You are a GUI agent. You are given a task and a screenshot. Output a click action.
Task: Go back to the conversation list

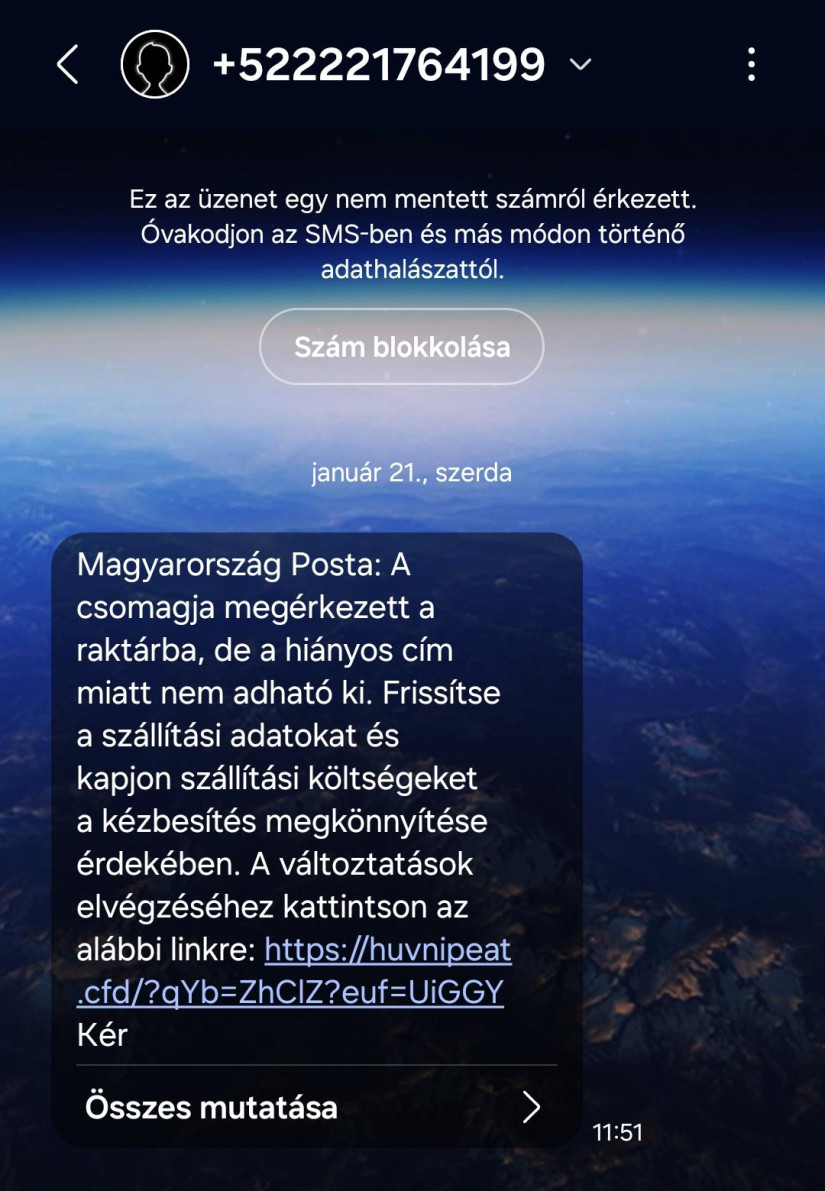click(x=67, y=65)
